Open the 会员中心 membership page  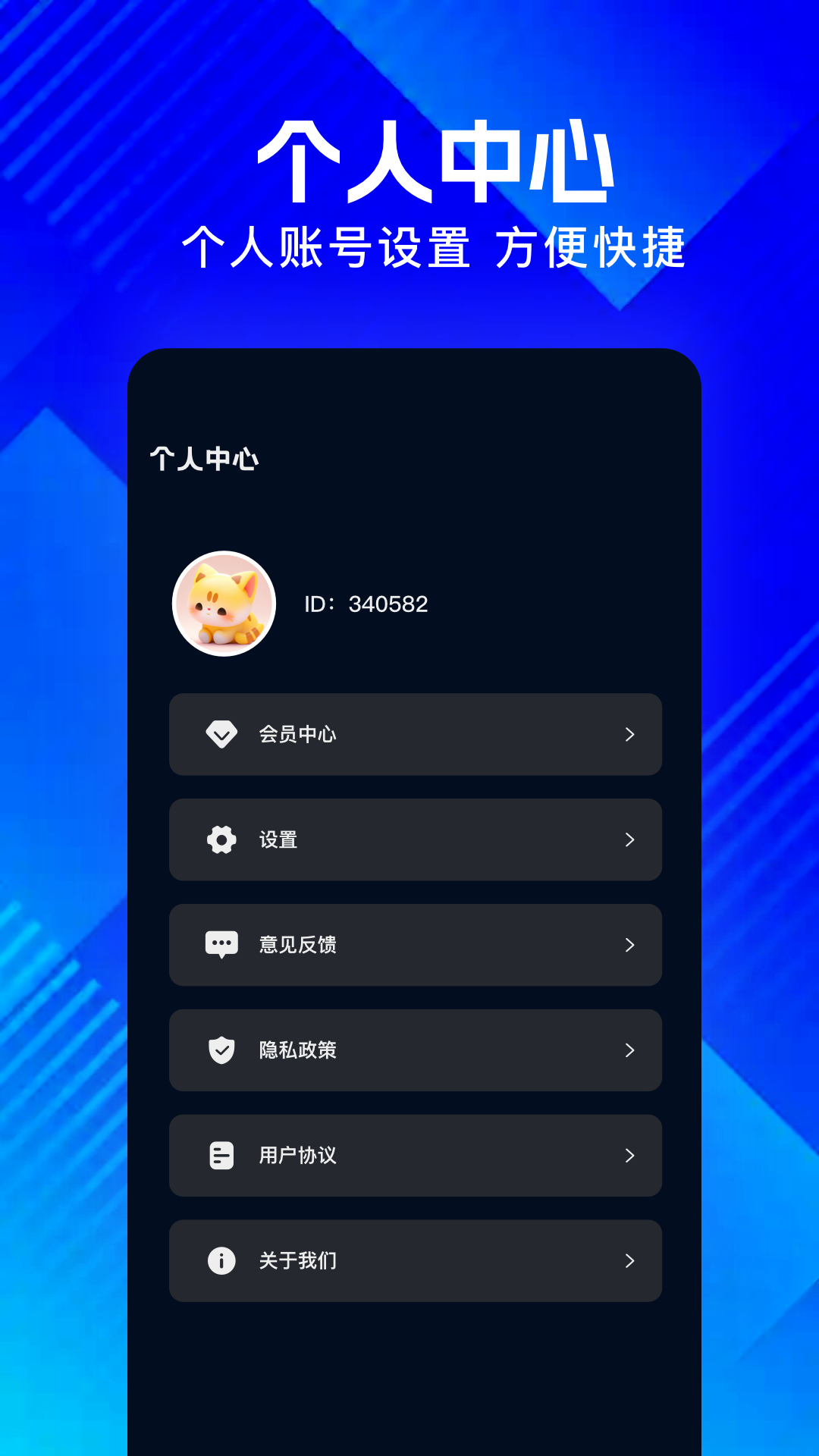pos(416,735)
